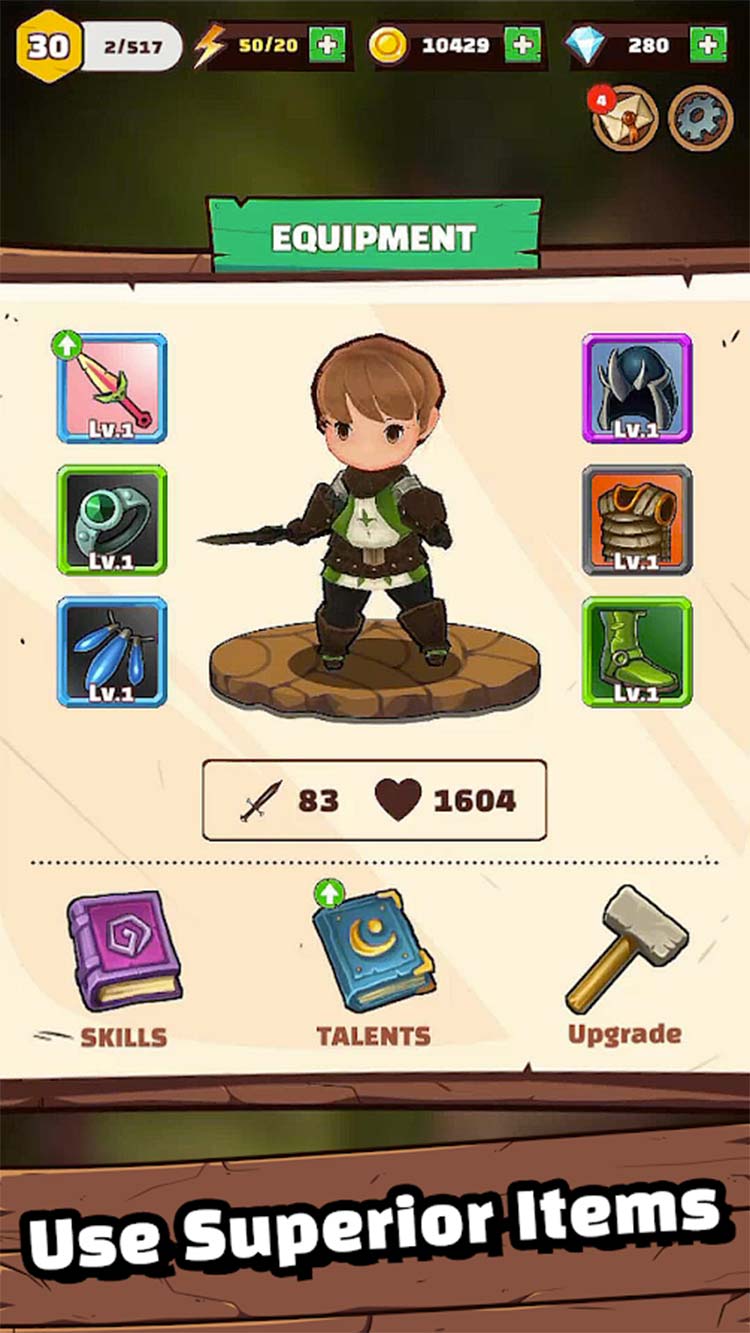Buy more gold coins via plus button
750x1333 pixels.
(523, 45)
